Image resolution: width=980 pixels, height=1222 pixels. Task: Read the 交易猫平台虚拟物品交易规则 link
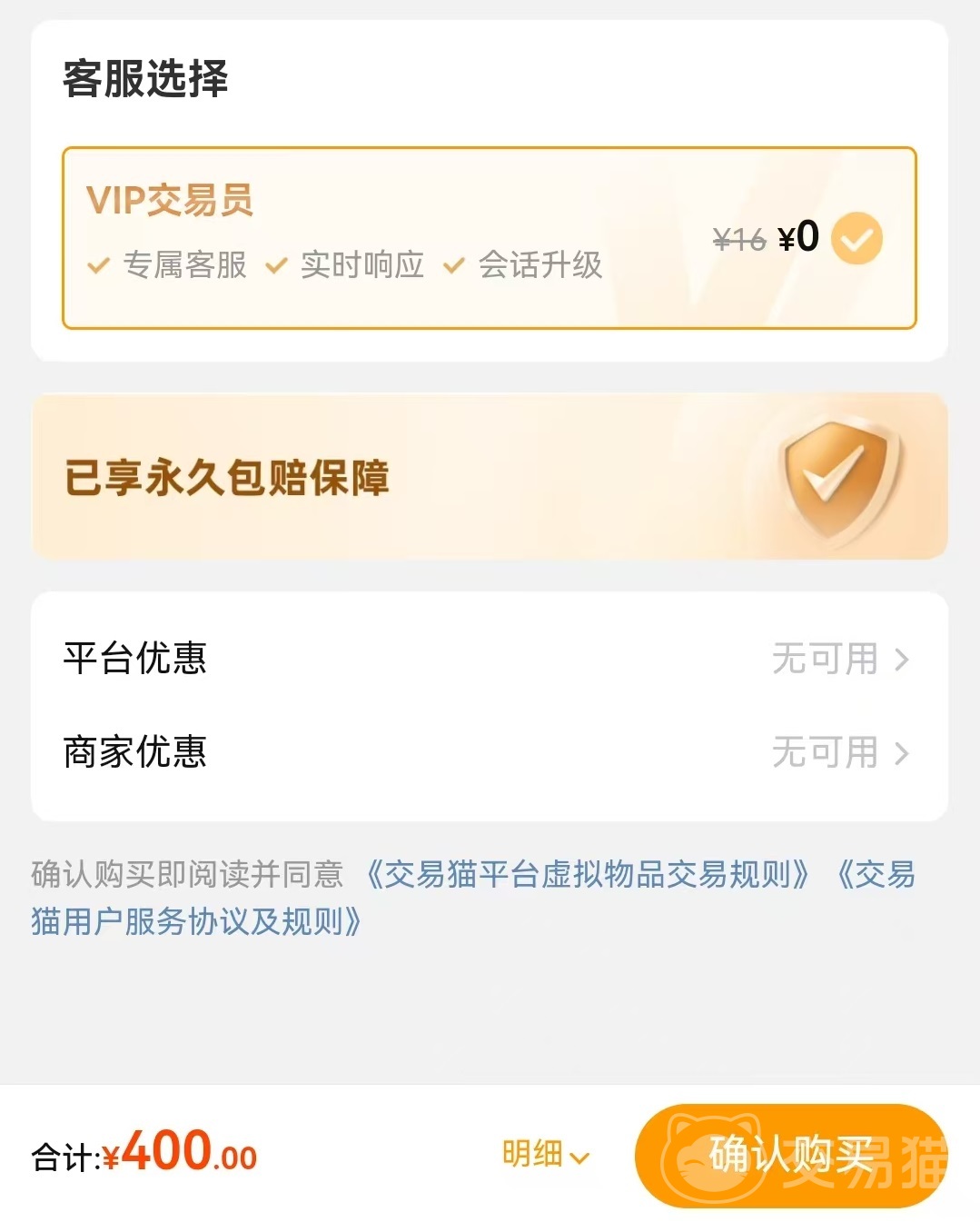click(x=588, y=874)
